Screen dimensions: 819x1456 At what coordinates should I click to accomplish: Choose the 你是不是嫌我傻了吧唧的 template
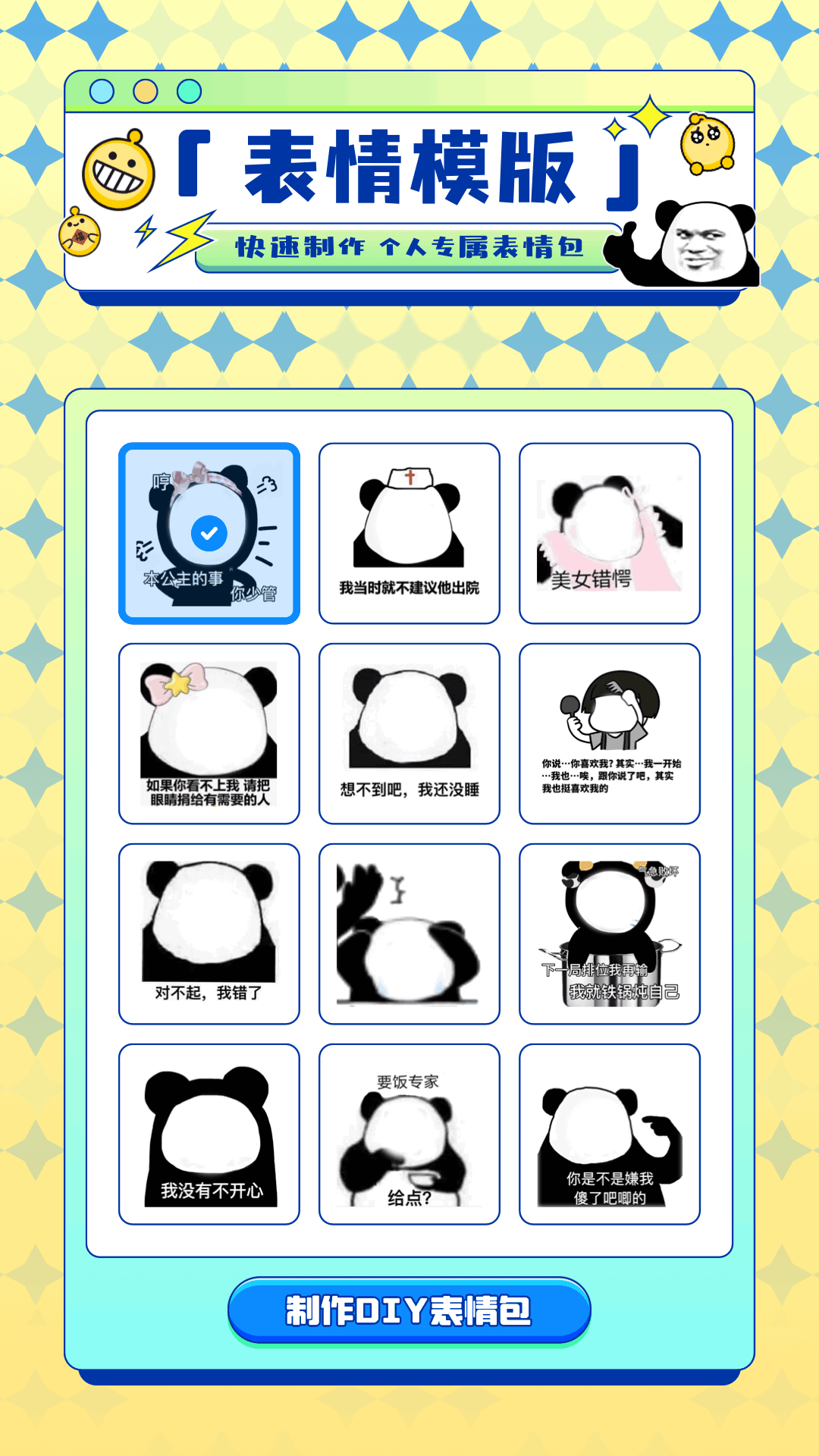(x=610, y=1134)
